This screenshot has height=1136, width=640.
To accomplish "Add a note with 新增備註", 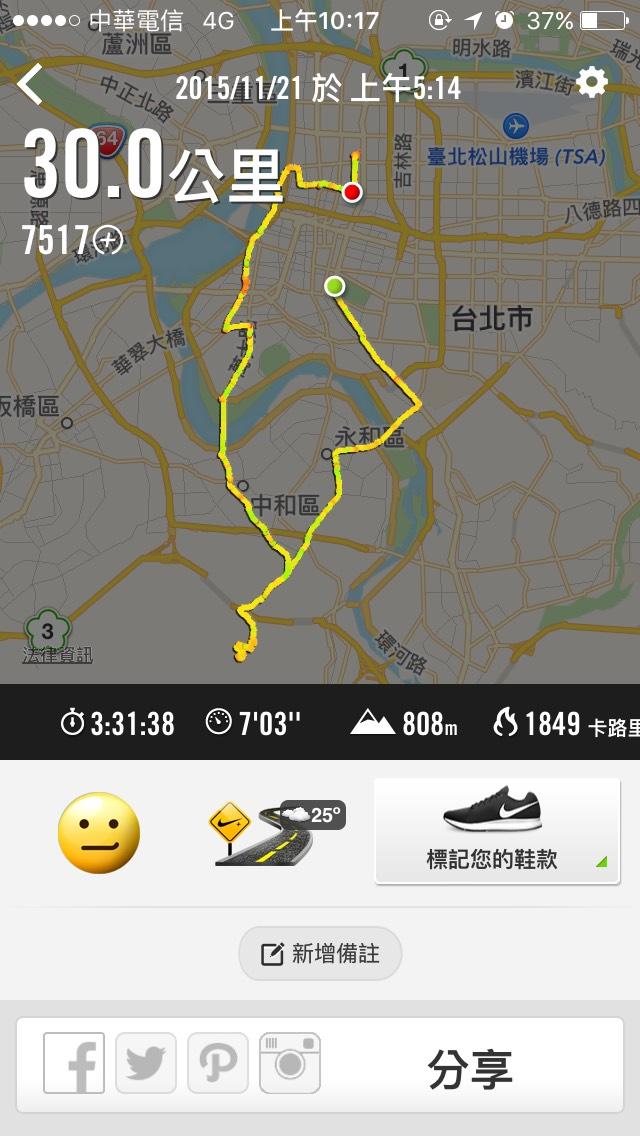I will coord(320,954).
